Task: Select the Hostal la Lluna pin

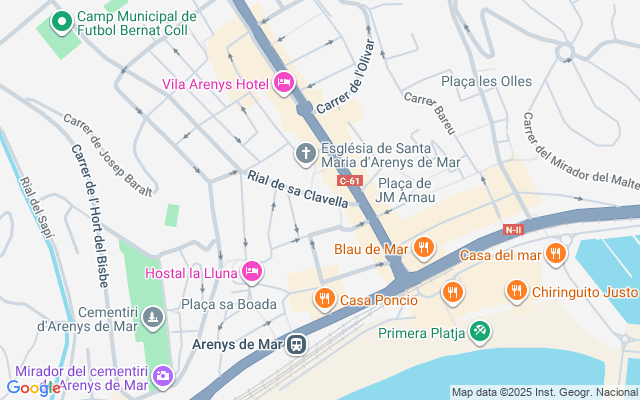Action: [252, 270]
